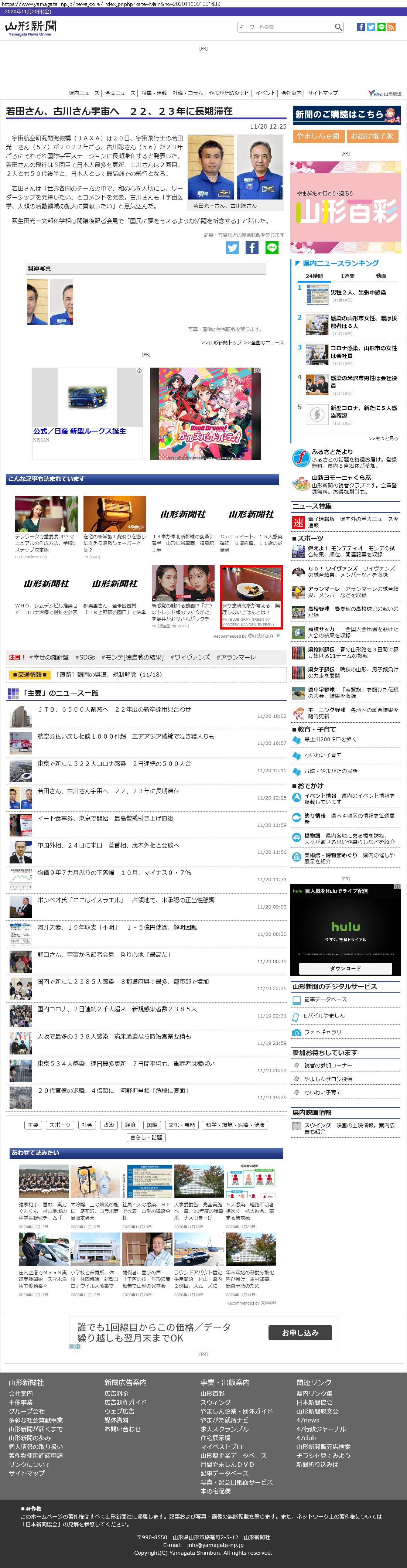Image resolution: width=407 pixels, height=1568 pixels.
Task: Tap >>もっと見る under the ranking
Action: (383, 438)
